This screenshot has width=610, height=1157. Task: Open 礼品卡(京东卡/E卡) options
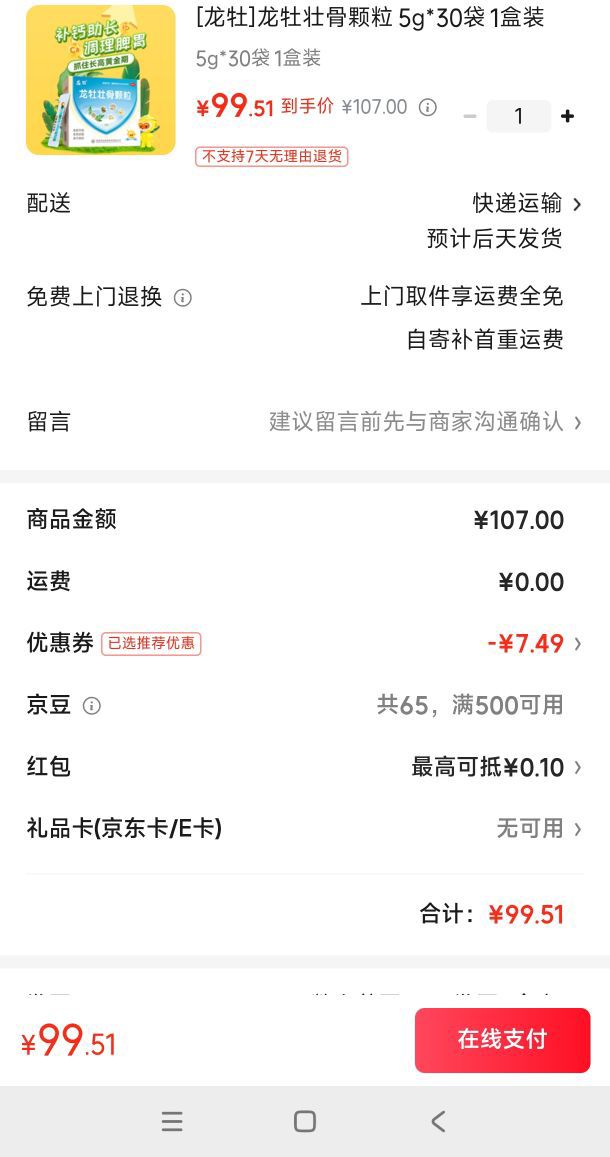(305, 828)
